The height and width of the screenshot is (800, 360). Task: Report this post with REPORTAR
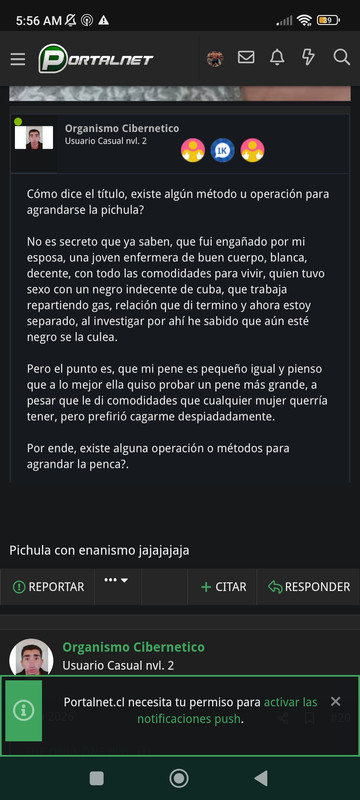(48, 587)
